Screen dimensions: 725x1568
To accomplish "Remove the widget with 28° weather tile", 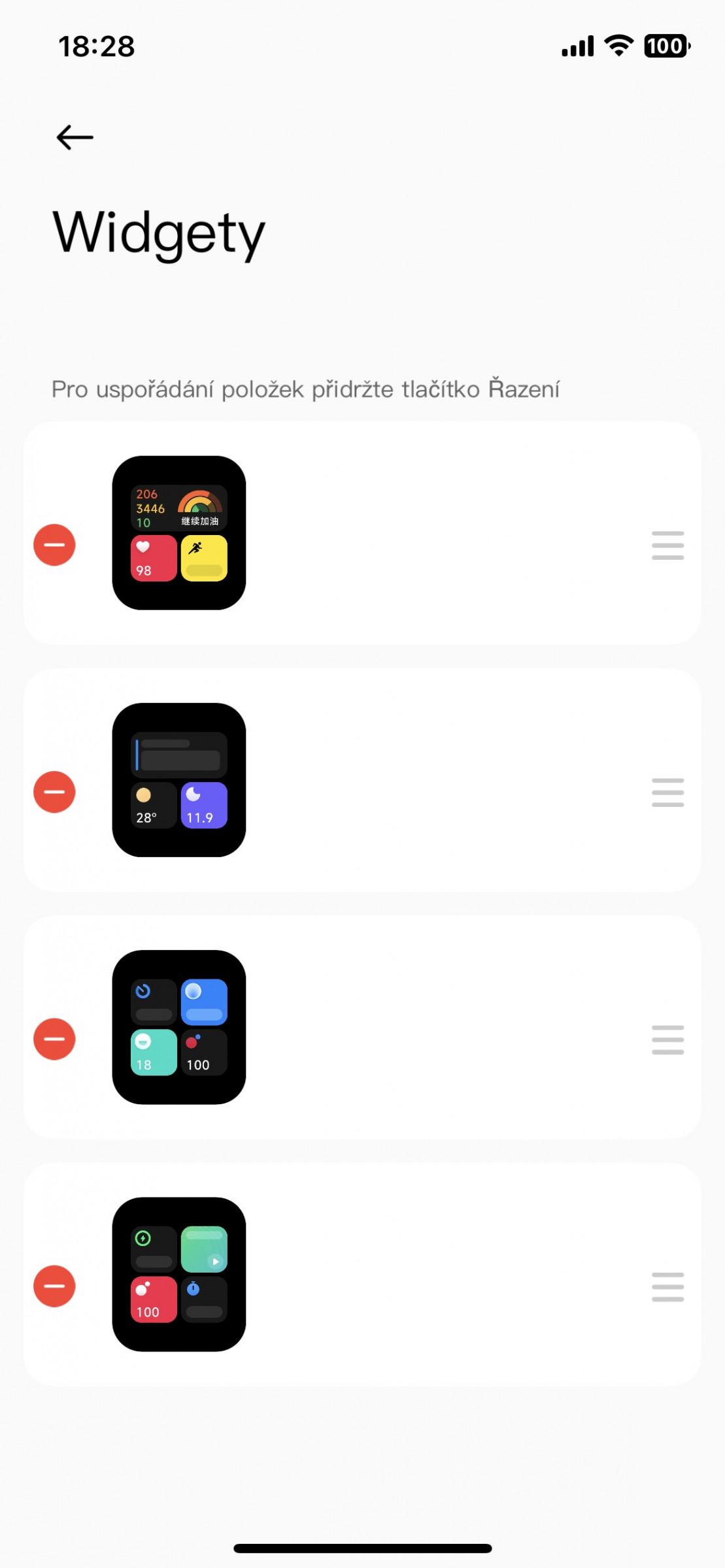I will click(x=54, y=792).
